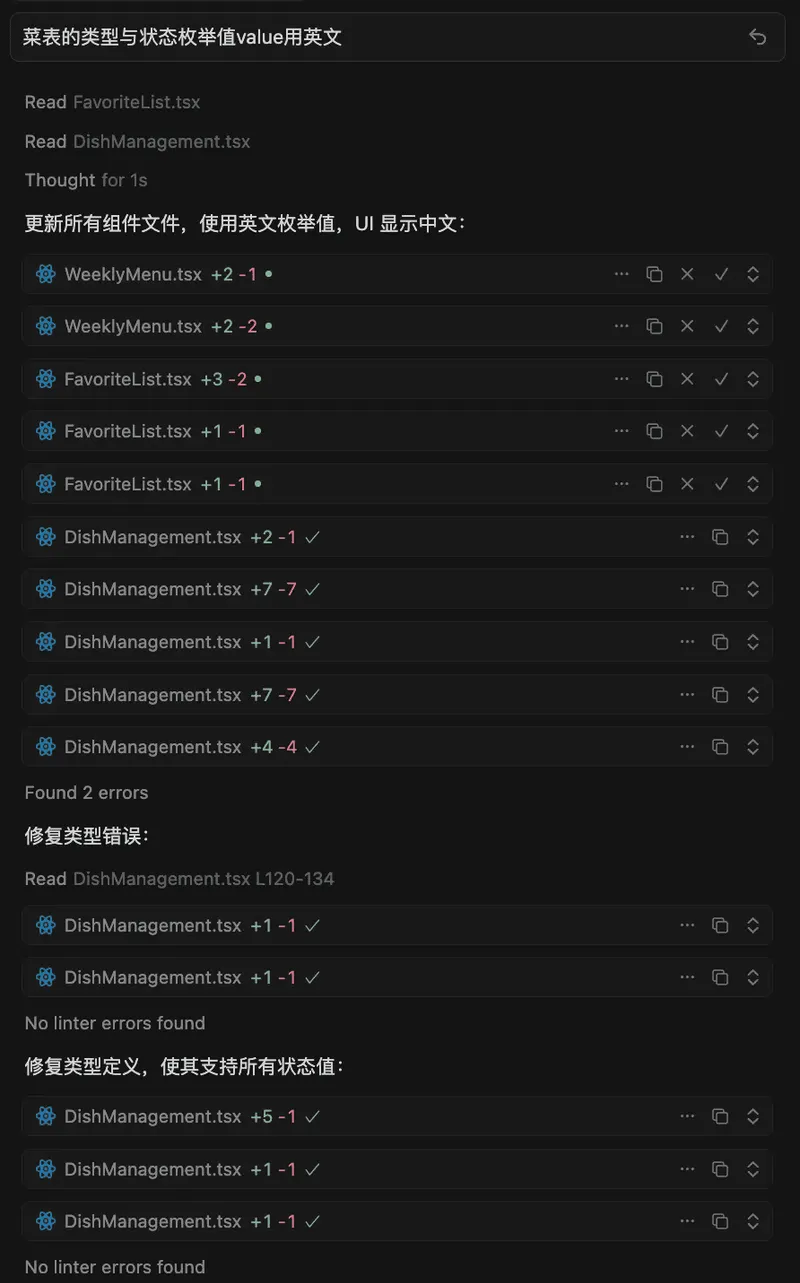Show more options for DishManagement.tsx +4 -4
The height and width of the screenshot is (1283, 800).
pos(687,747)
